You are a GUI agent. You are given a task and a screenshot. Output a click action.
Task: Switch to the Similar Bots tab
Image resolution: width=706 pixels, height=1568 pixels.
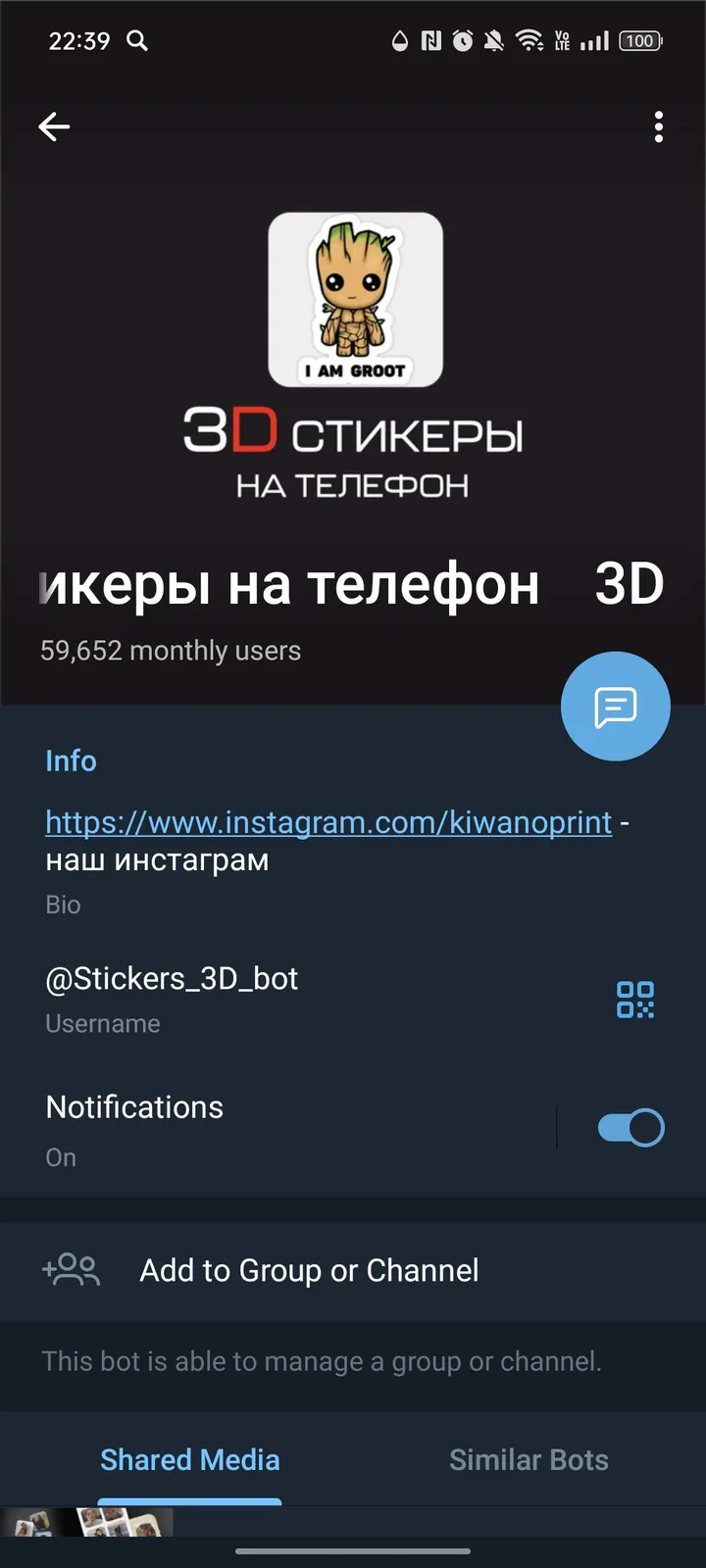[529, 1459]
